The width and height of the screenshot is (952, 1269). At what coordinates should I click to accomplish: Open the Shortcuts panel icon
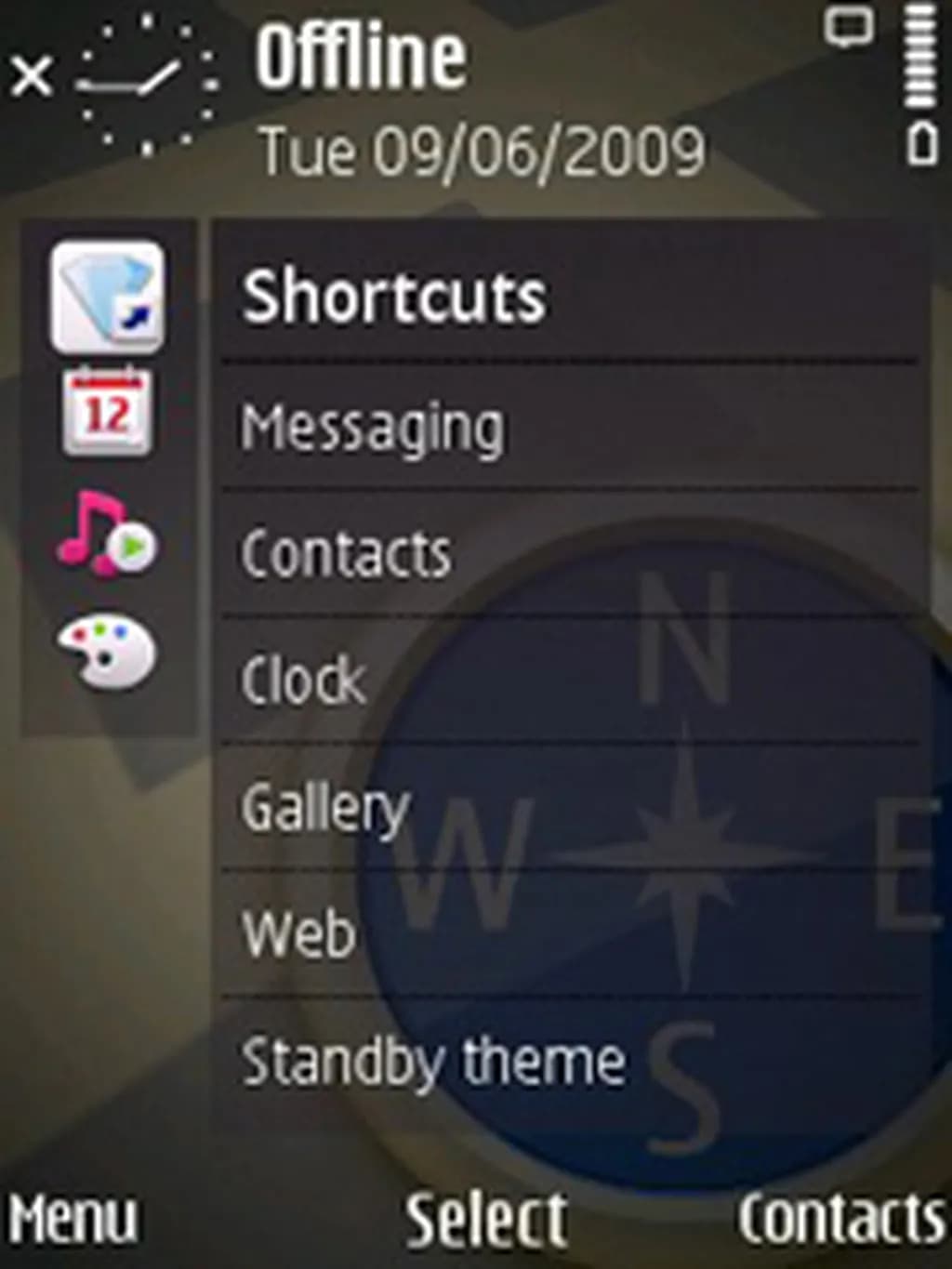tap(108, 297)
